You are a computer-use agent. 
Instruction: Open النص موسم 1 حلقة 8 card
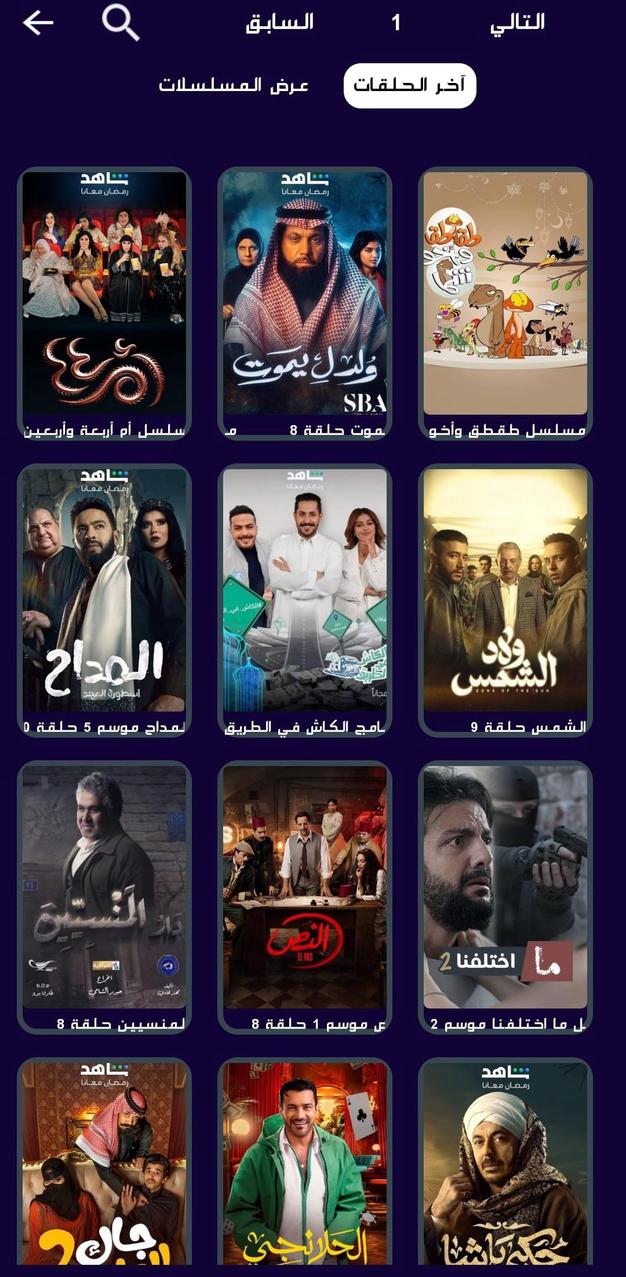(304, 895)
